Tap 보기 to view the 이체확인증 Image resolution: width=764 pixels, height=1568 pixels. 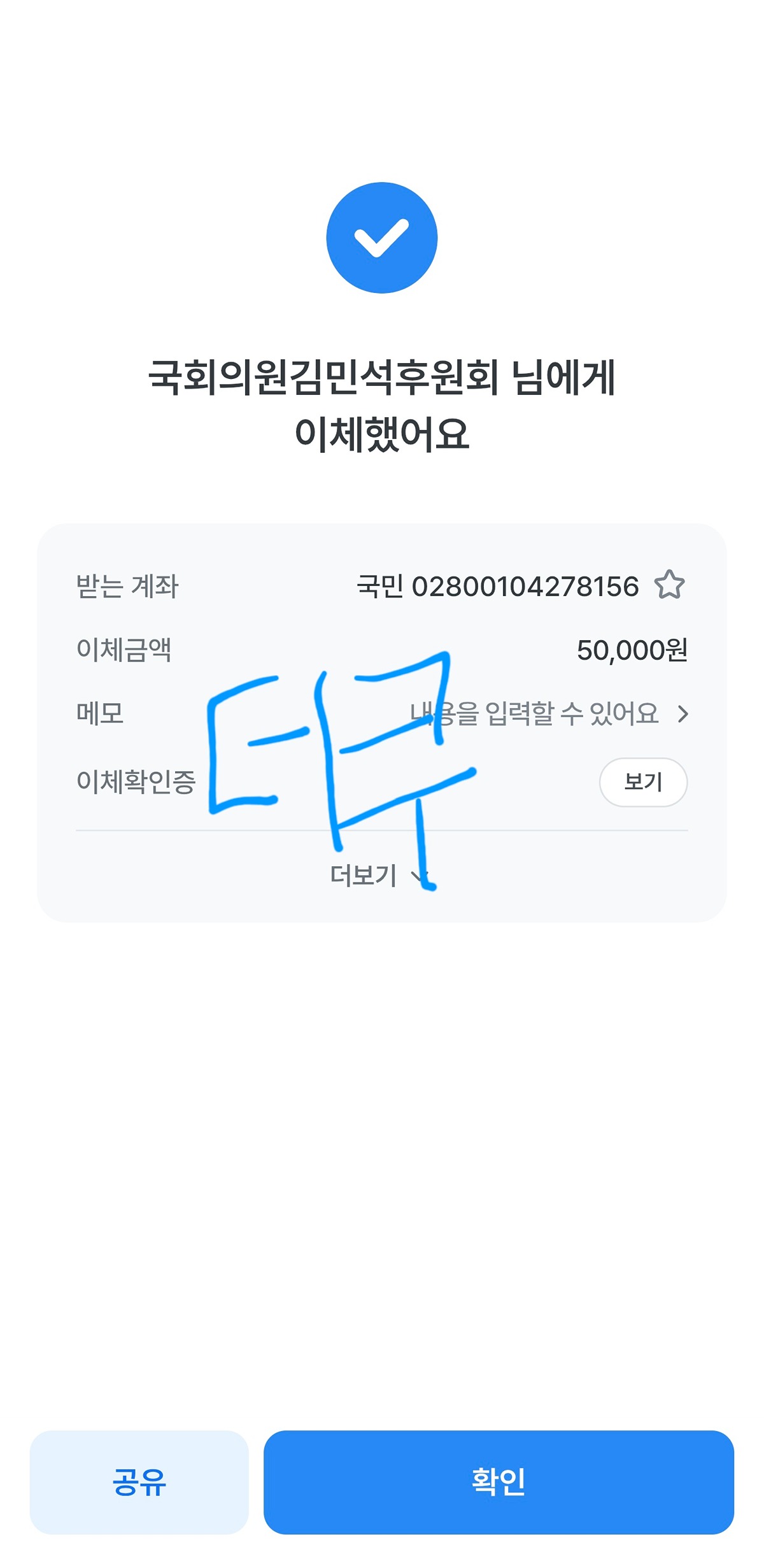click(643, 781)
